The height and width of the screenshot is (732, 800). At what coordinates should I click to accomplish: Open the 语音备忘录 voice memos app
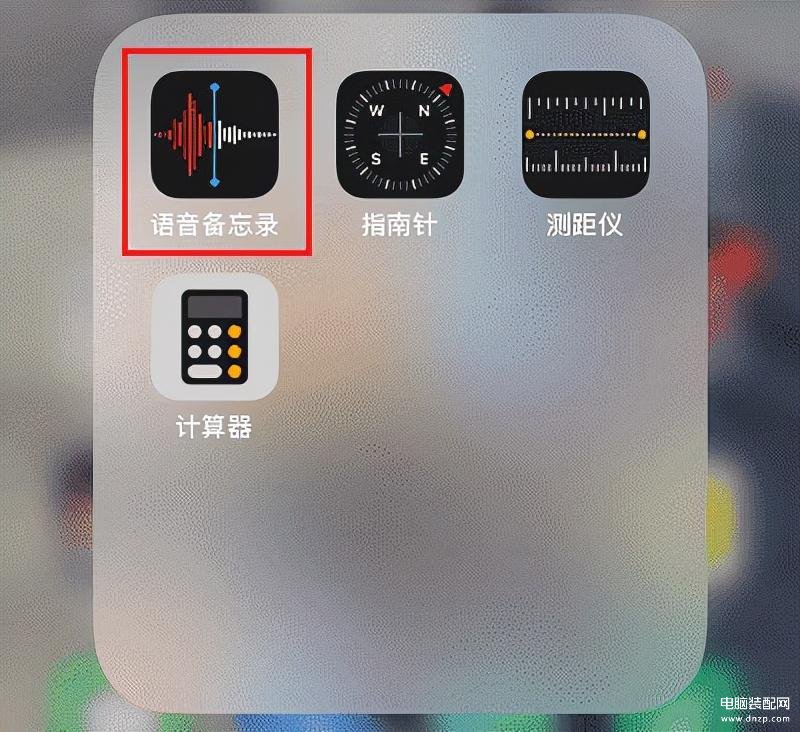[214, 133]
